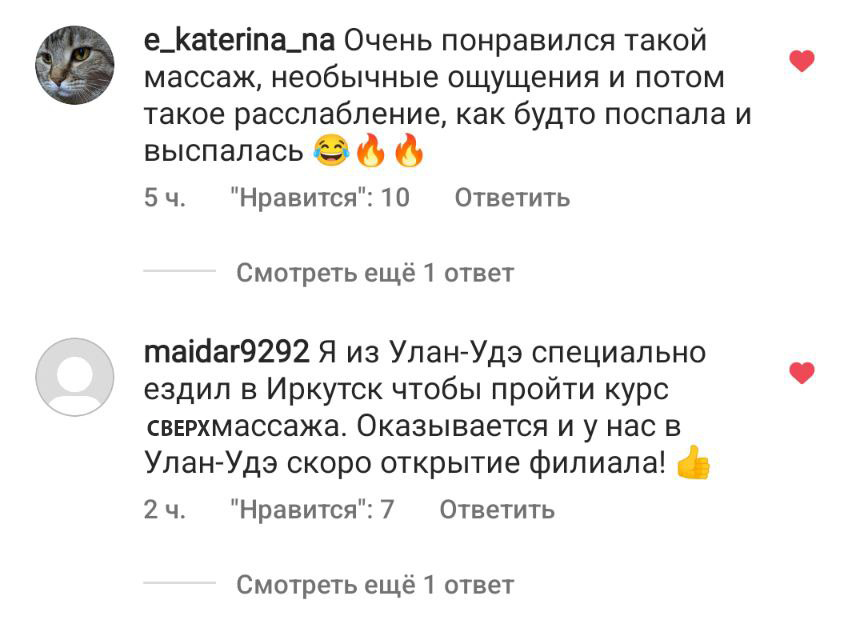The height and width of the screenshot is (624, 864).
Task: Open profile via maidar9292 username
Action: (x=227, y=353)
